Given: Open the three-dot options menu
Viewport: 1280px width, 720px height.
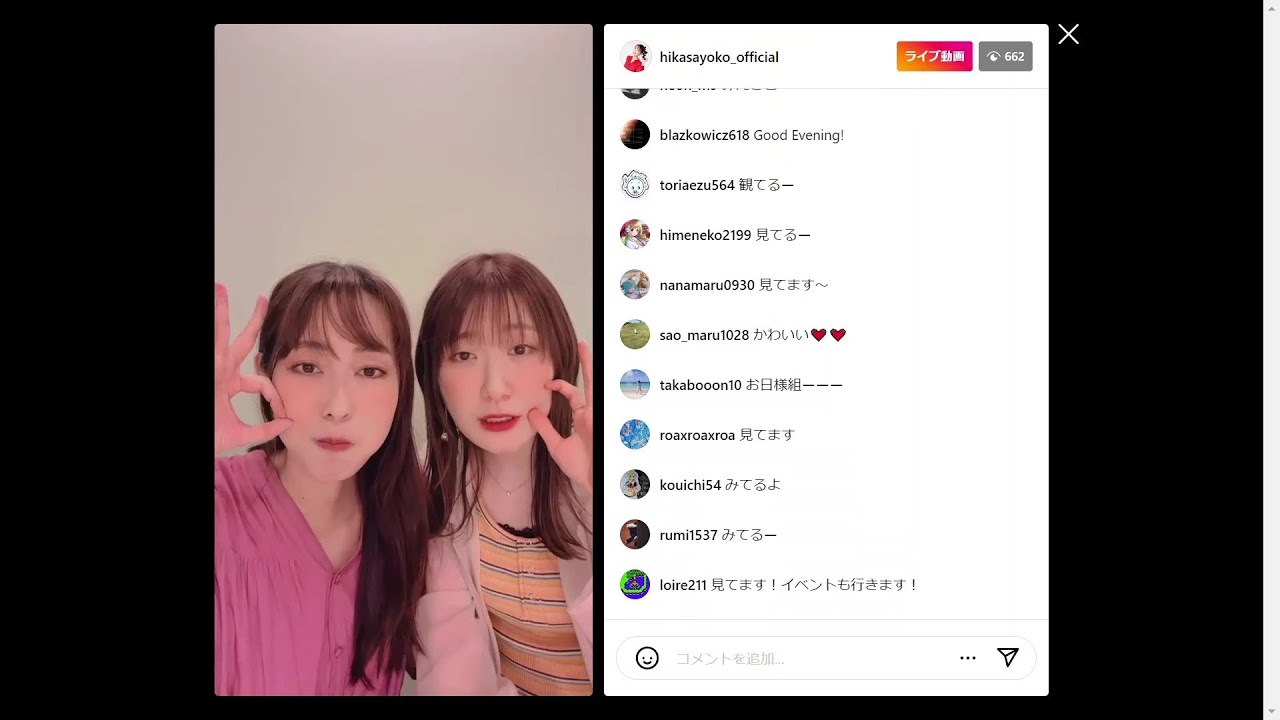Looking at the screenshot, I should [x=967, y=658].
